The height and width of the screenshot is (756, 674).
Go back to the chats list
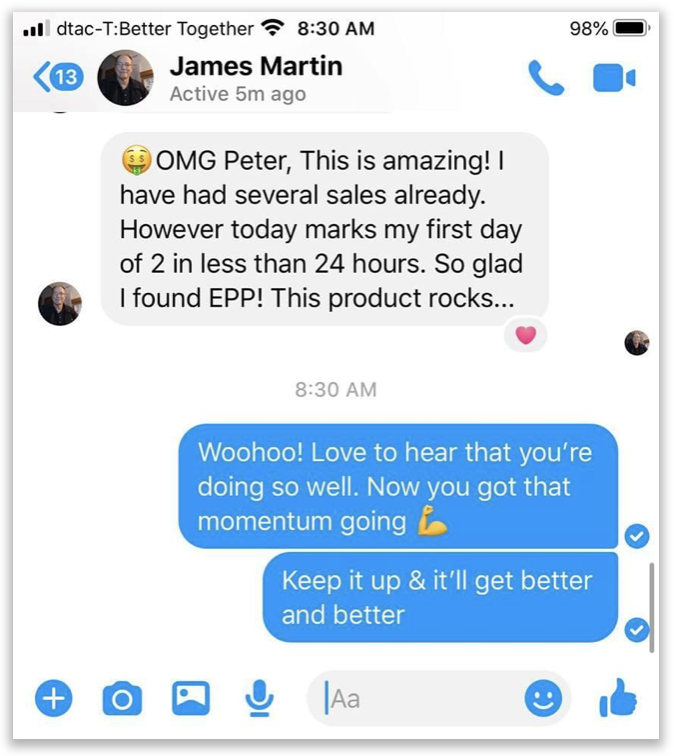57,79
